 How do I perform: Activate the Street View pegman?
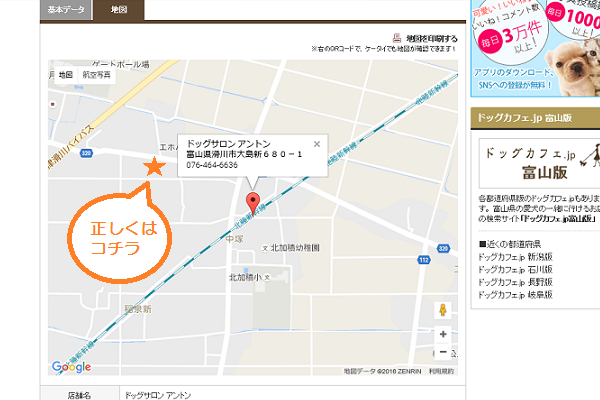coord(442,310)
